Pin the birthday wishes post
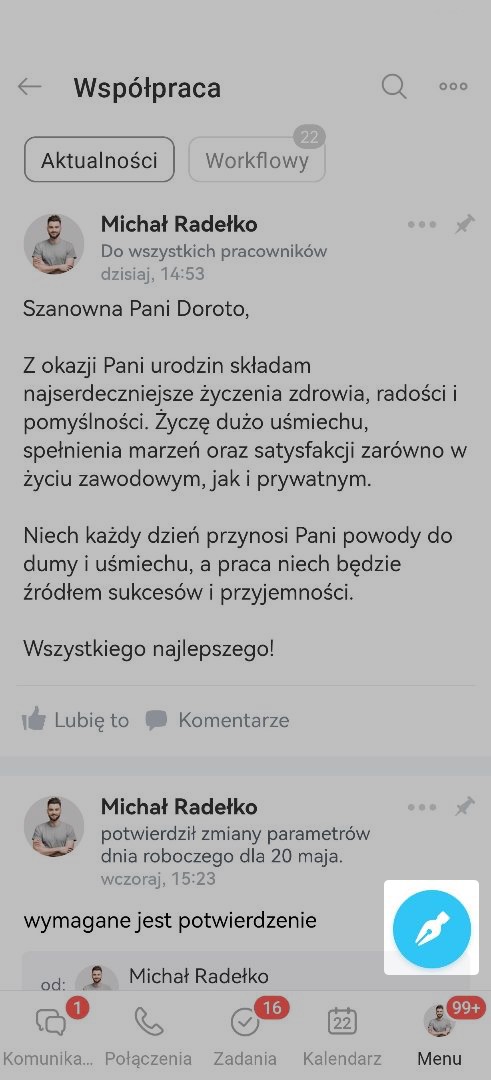Viewport: 491px width, 1080px height. click(x=465, y=225)
